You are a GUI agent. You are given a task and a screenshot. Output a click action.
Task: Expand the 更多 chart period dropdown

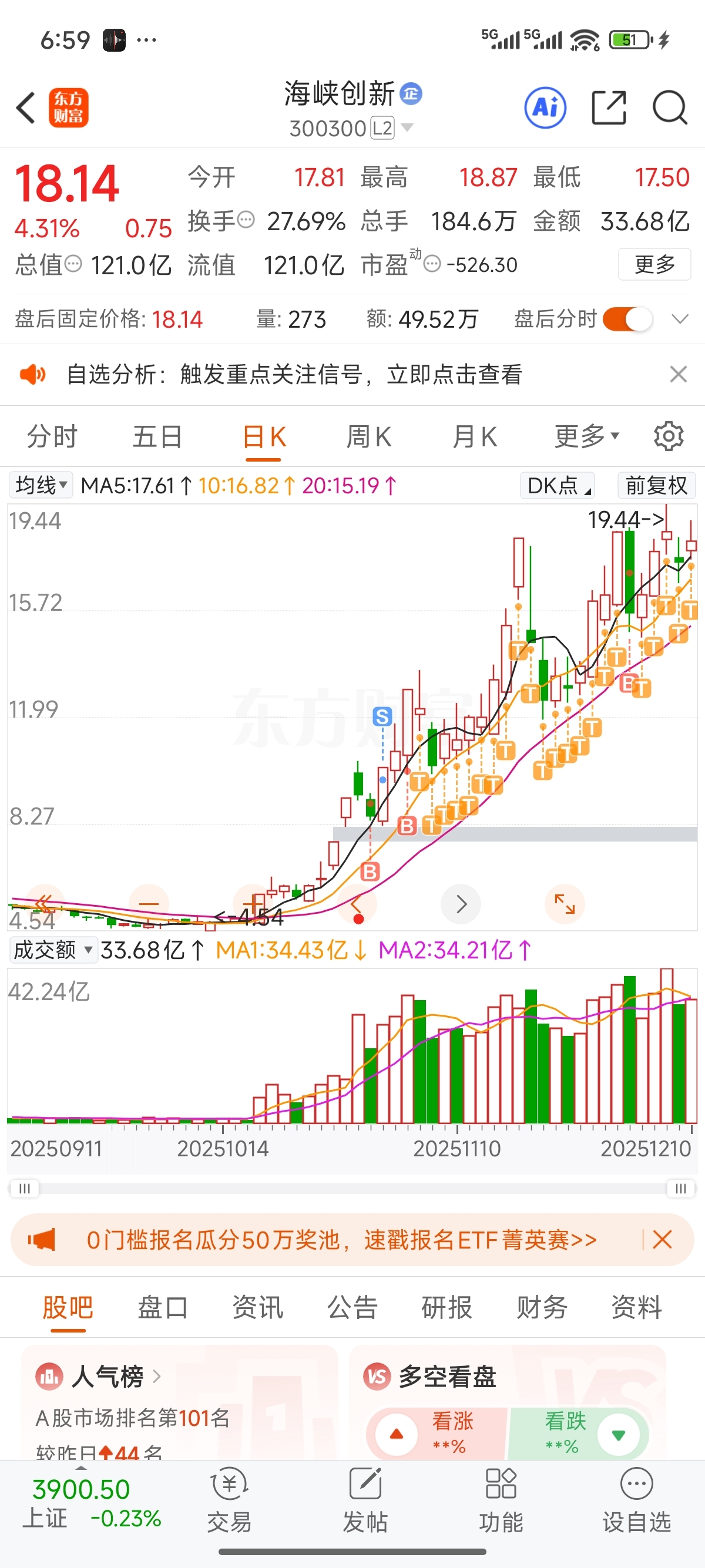[586, 436]
